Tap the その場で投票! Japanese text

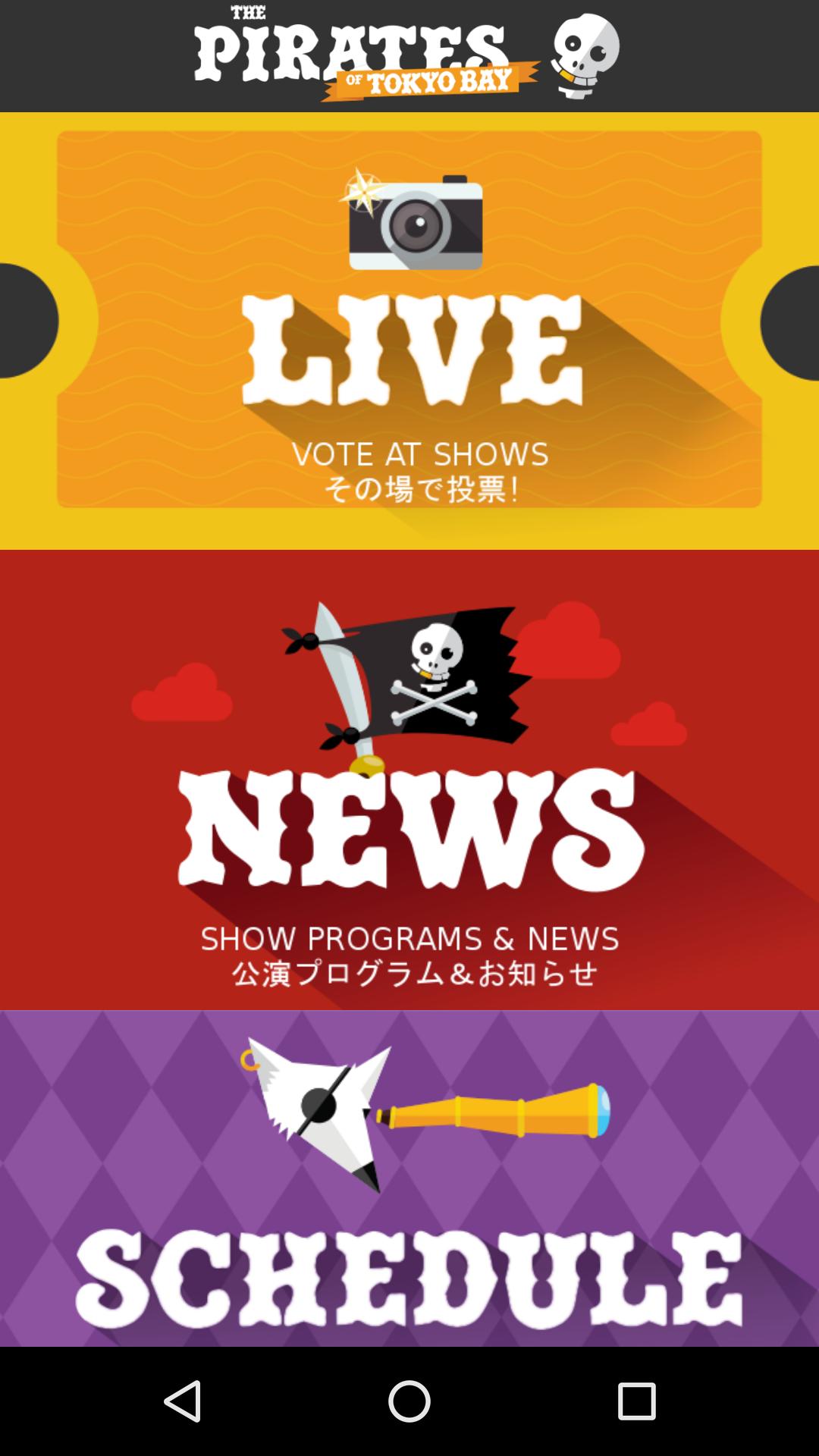[x=423, y=488]
